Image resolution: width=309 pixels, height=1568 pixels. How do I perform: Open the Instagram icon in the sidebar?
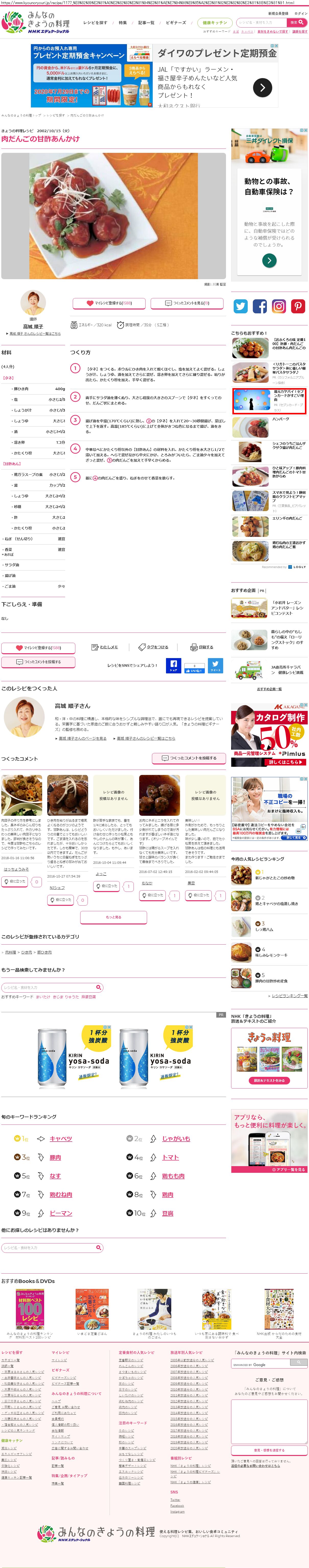[x=279, y=306]
